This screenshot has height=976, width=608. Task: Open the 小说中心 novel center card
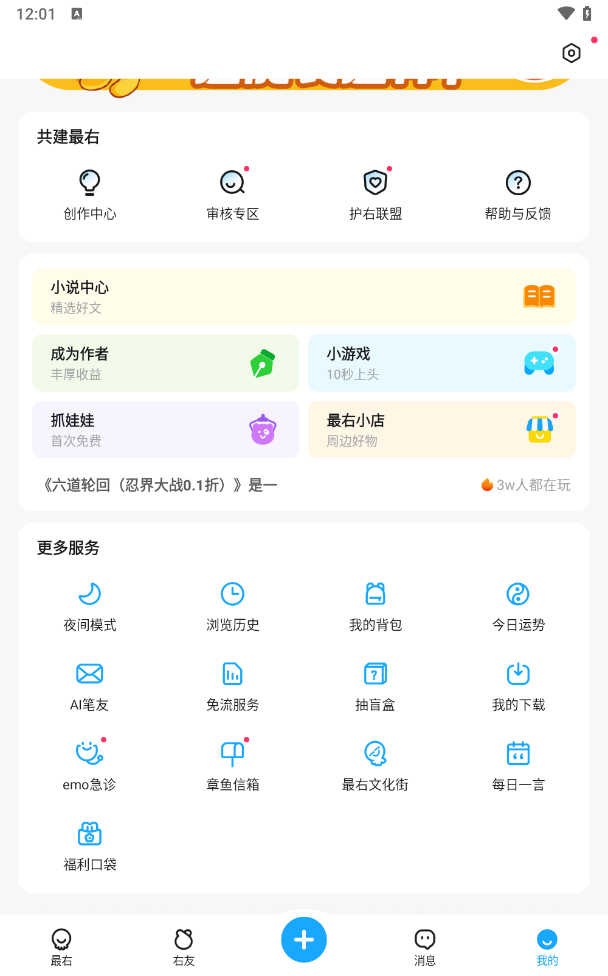pyautogui.click(x=303, y=296)
